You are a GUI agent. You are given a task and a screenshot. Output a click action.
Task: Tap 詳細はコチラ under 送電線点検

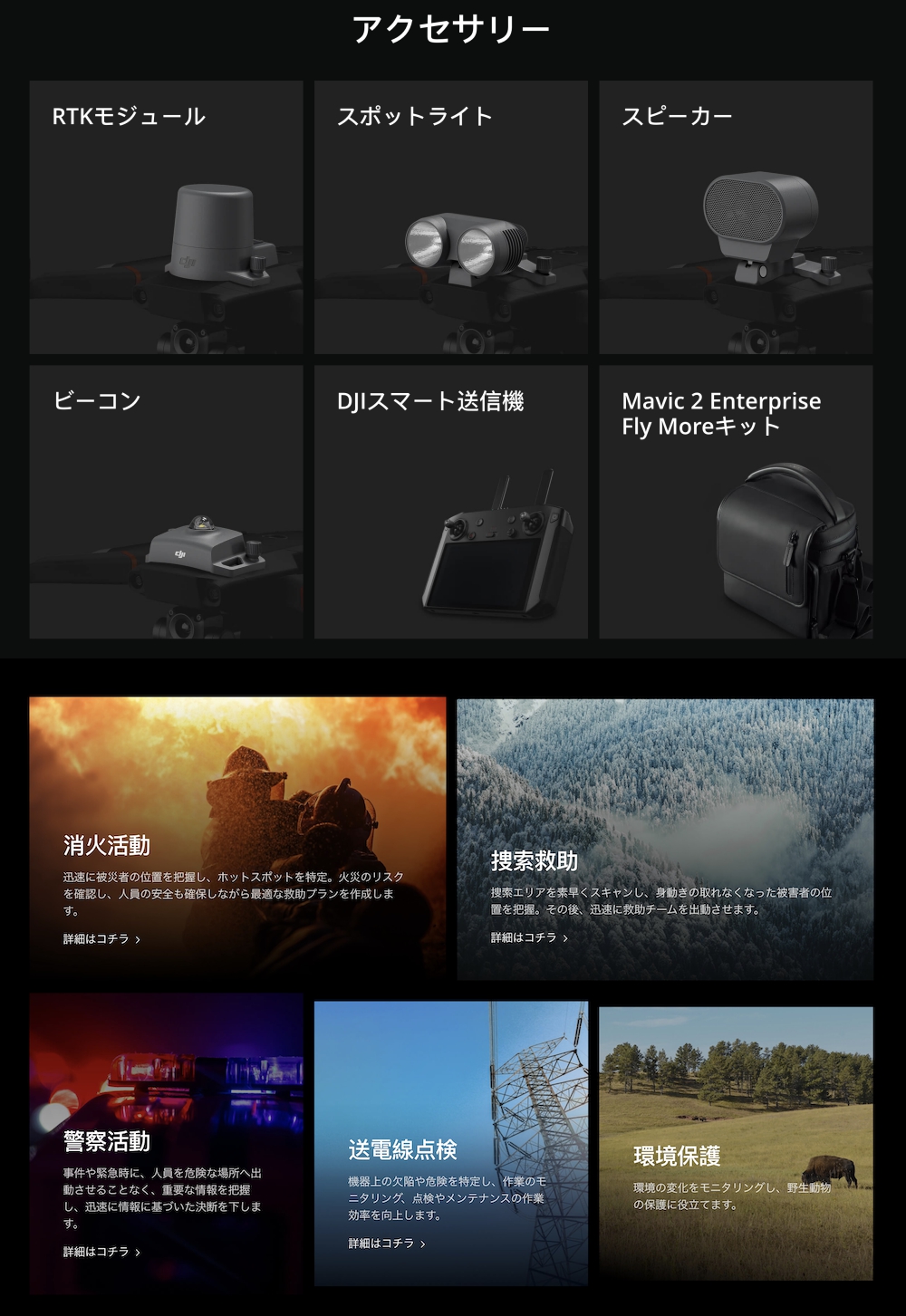pos(386,1244)
